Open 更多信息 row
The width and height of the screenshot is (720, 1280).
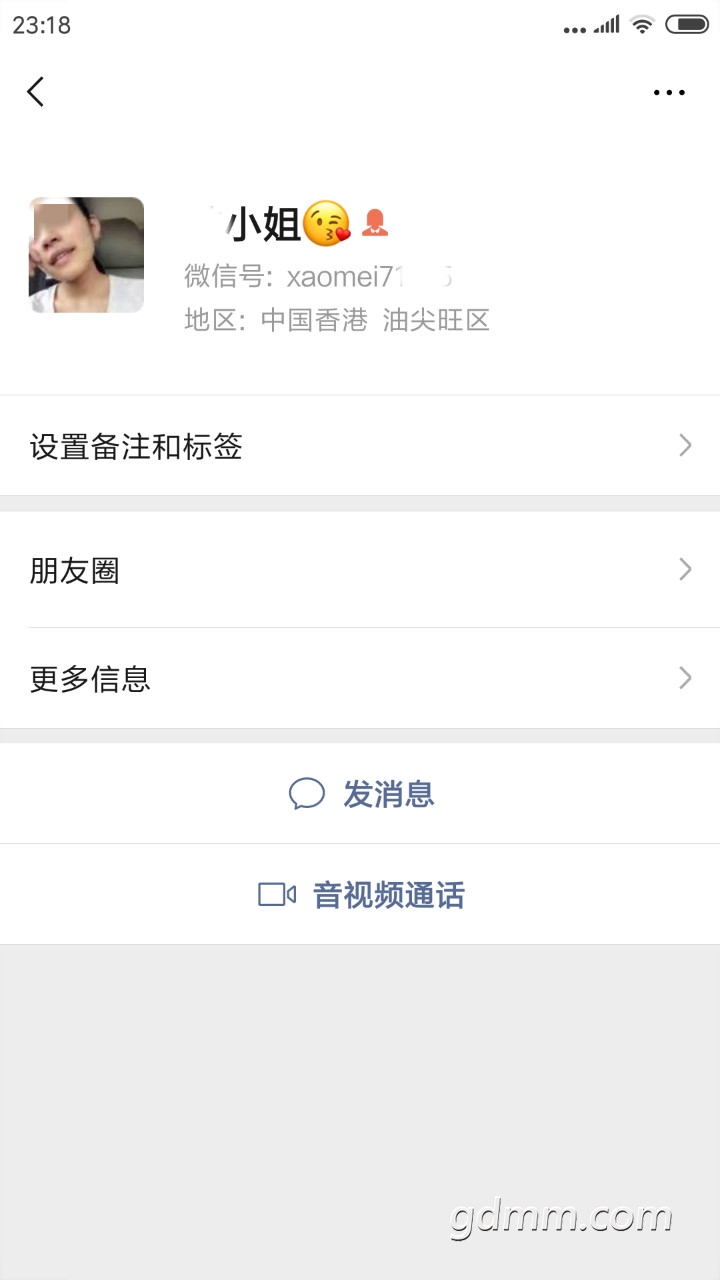click(x=360, y=679)
